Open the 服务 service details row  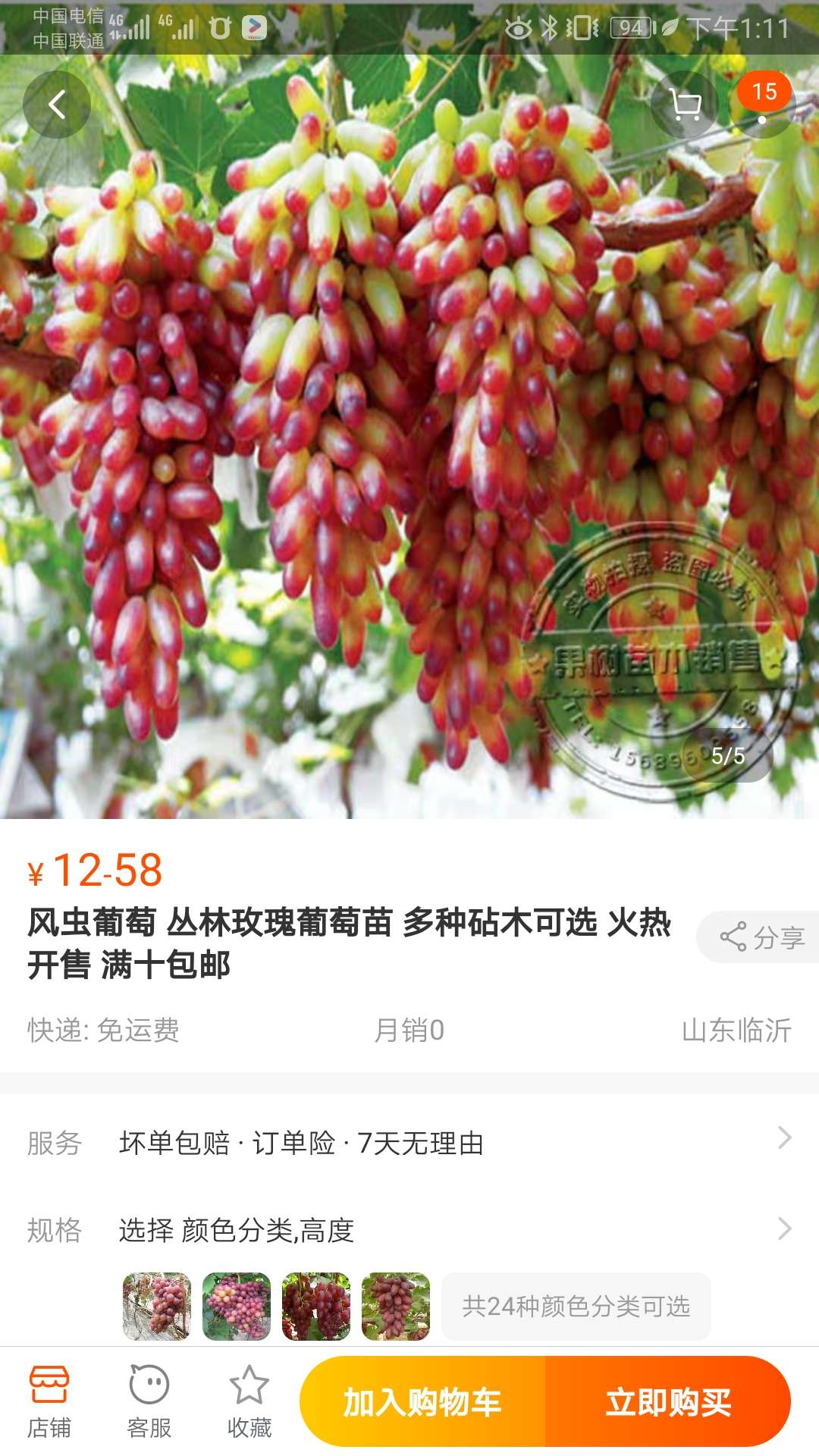[409, 1143]
